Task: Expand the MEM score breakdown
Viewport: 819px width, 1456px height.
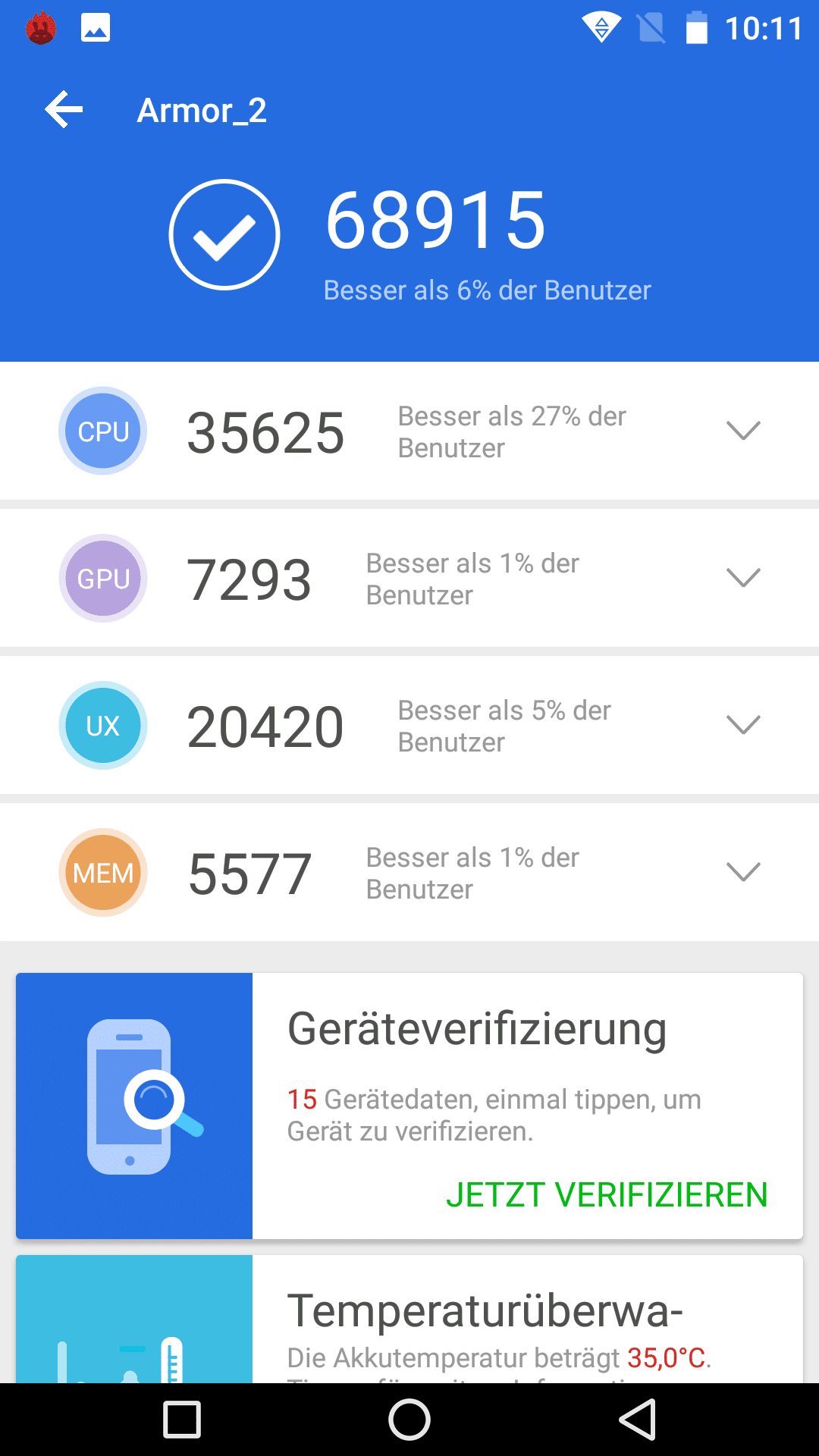Action: (x=743, y=871)
